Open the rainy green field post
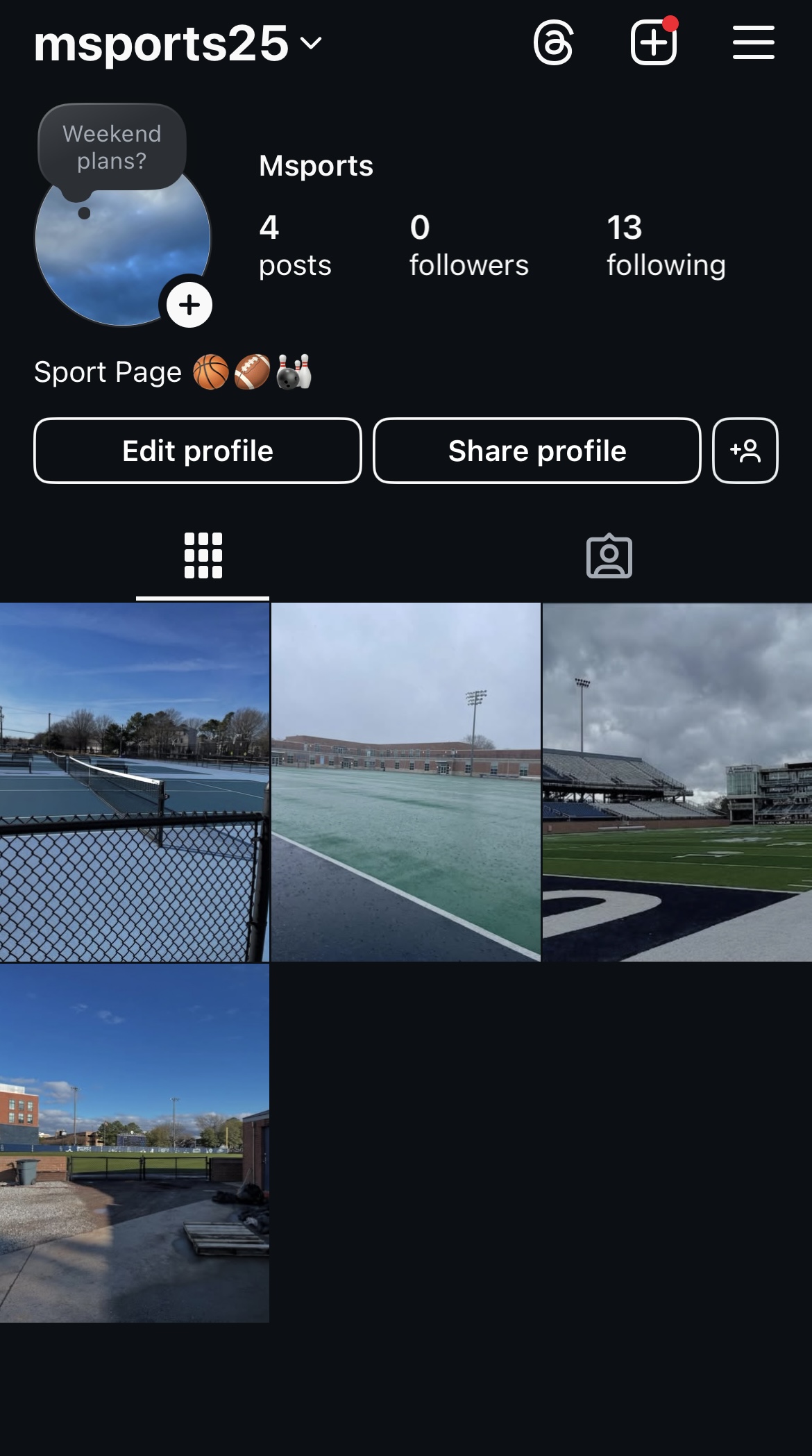812x1456 pixels. point(406,783)
